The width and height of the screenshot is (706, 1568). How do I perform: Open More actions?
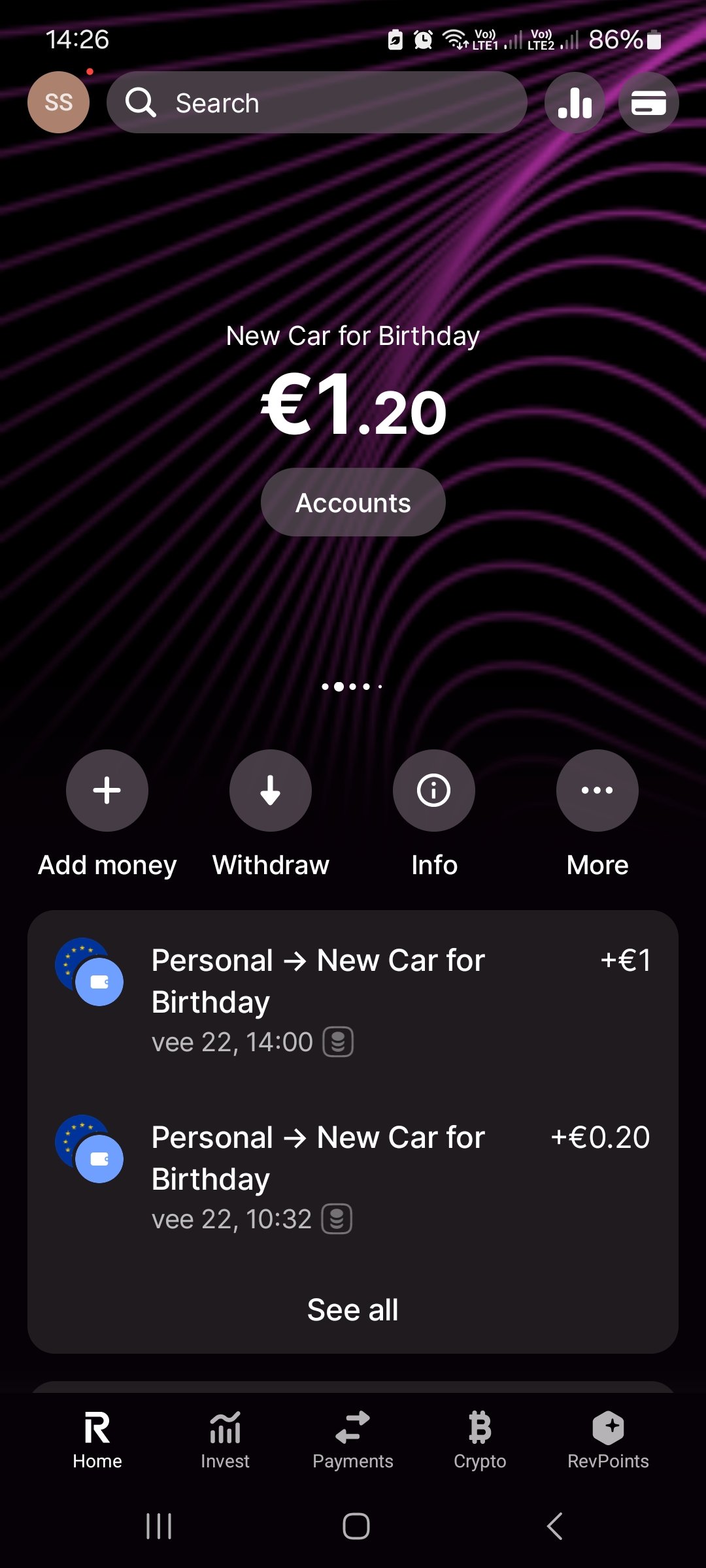pyautogui.click(x=597, y=791)
